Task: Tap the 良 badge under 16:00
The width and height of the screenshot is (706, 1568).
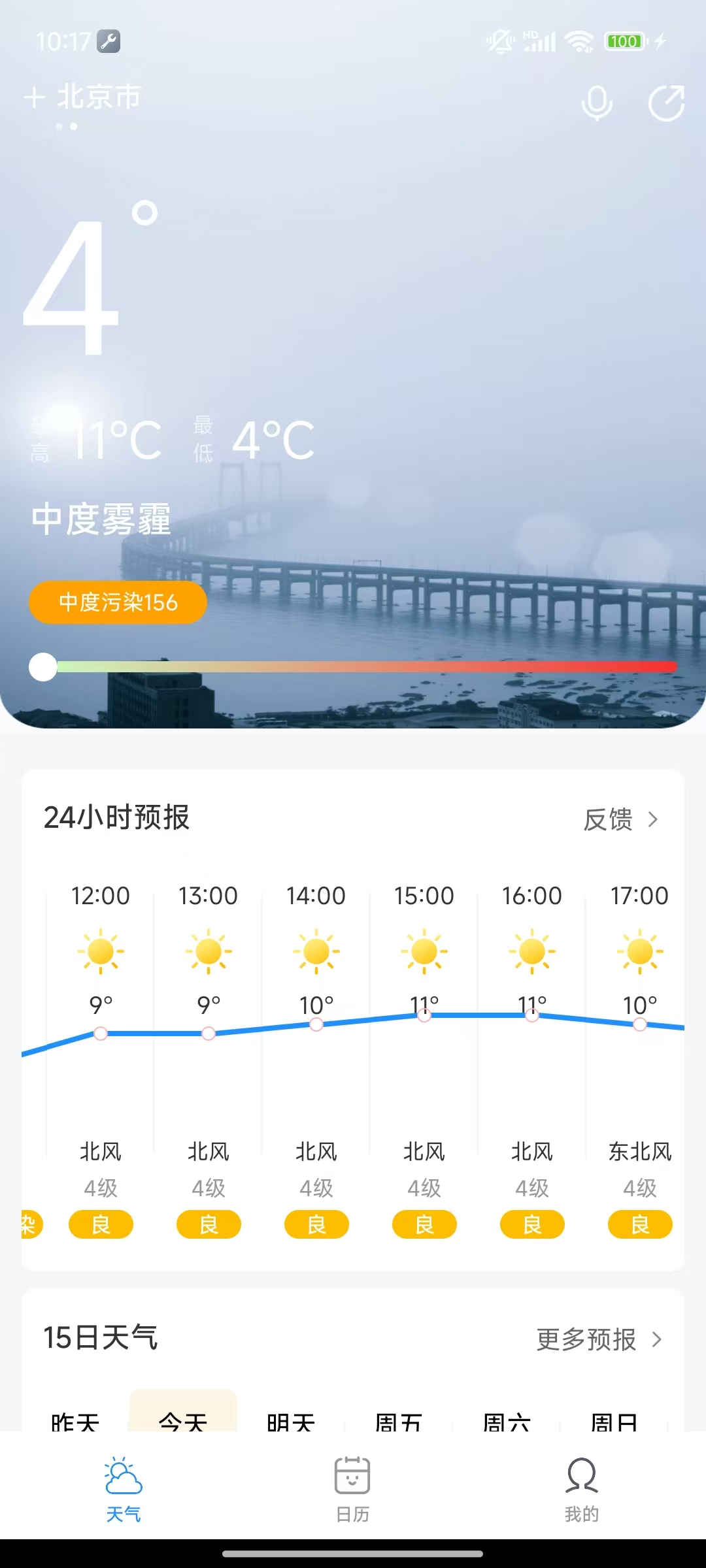Action: pyautogui.click(x=532, y=1224)
